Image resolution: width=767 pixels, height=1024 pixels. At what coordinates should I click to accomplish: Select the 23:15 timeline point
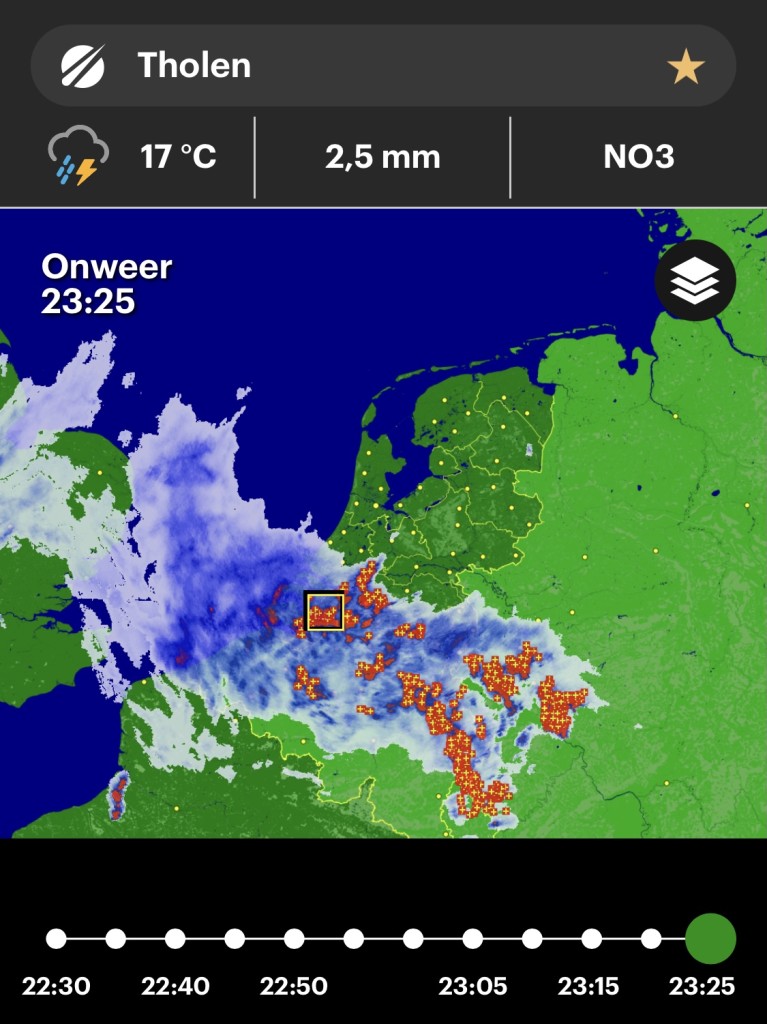coord(591,938)
